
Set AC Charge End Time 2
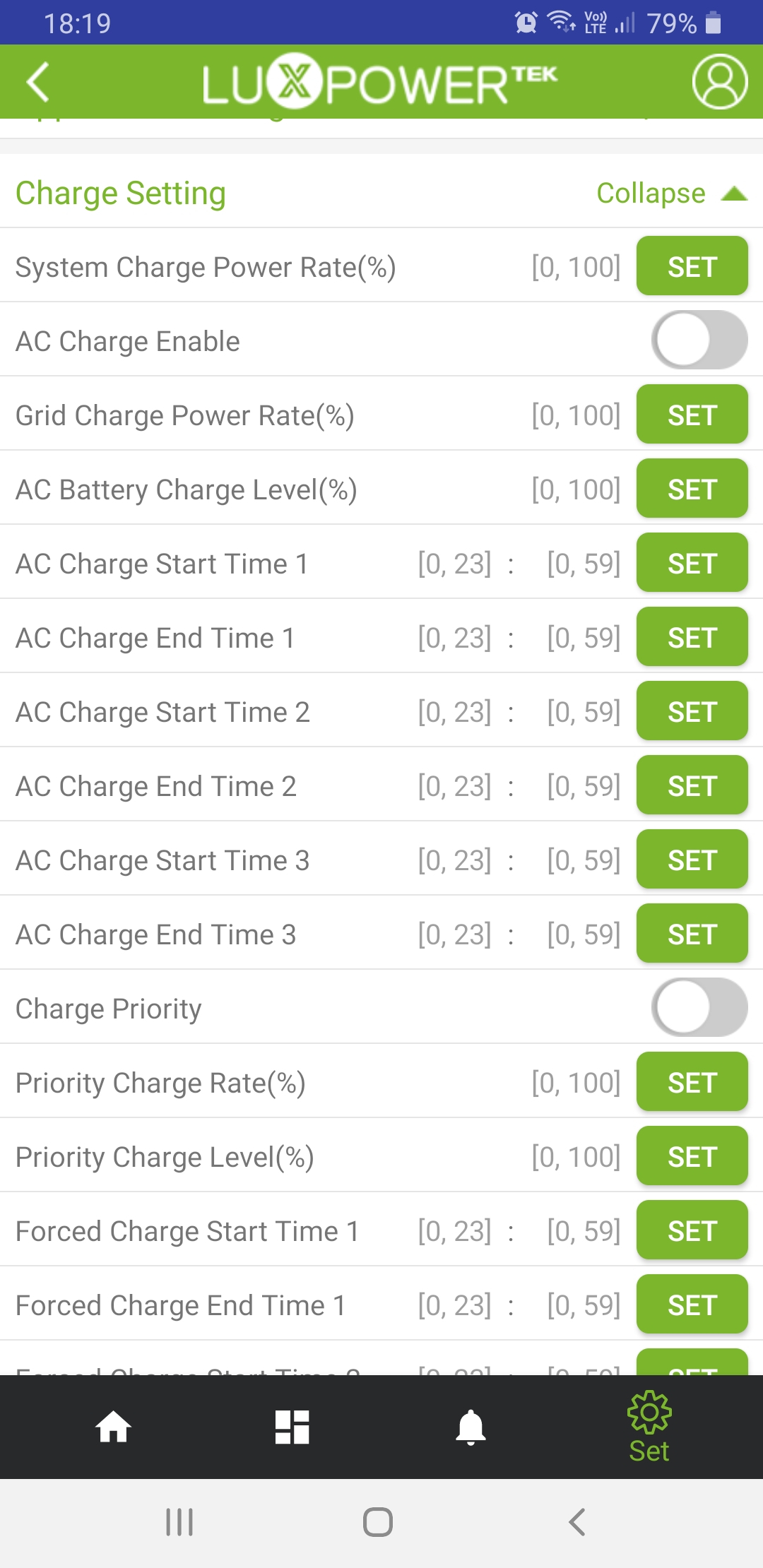click(692, 785)
